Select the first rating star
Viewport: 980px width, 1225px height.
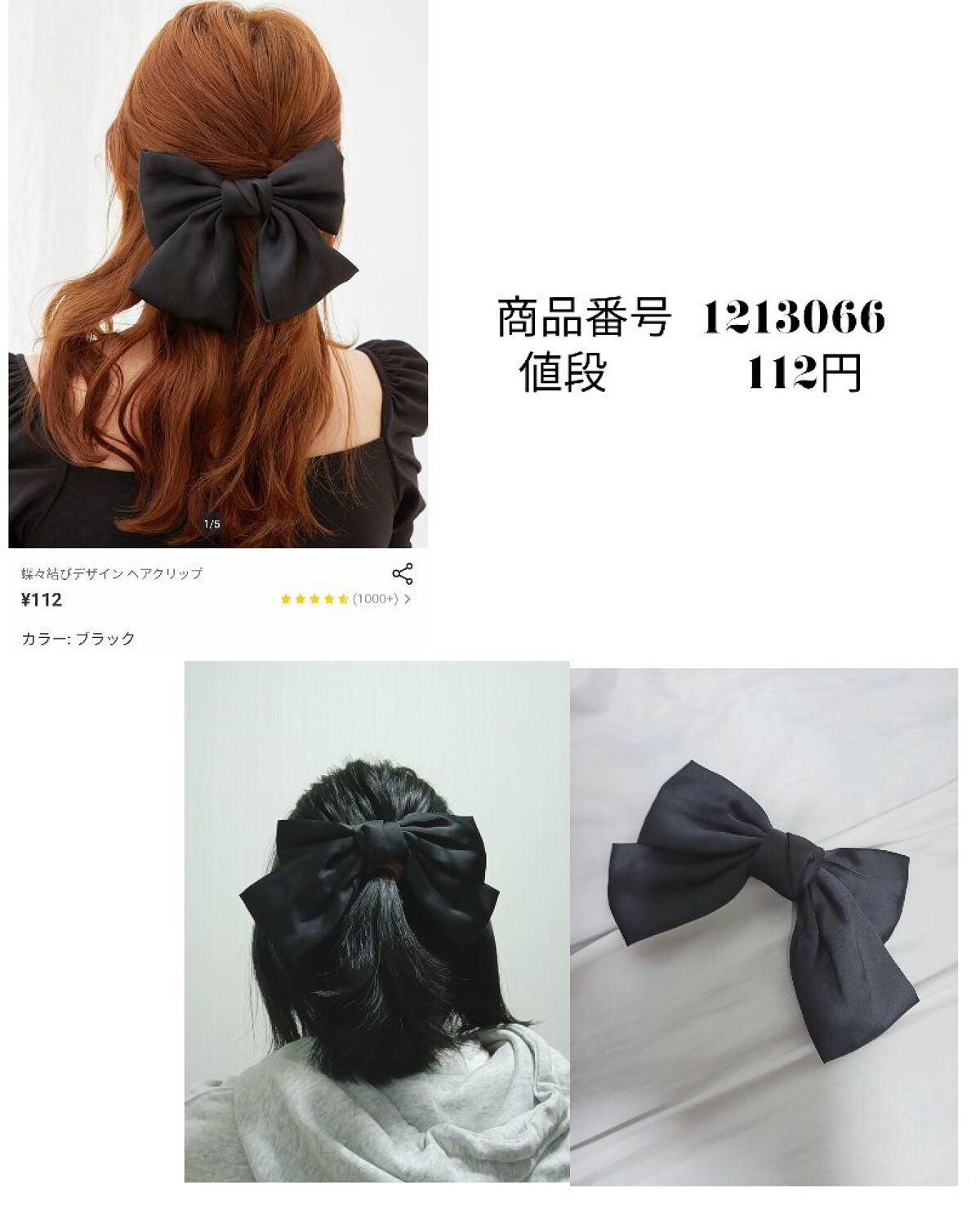pyautogui.click(x=287, y=599)
